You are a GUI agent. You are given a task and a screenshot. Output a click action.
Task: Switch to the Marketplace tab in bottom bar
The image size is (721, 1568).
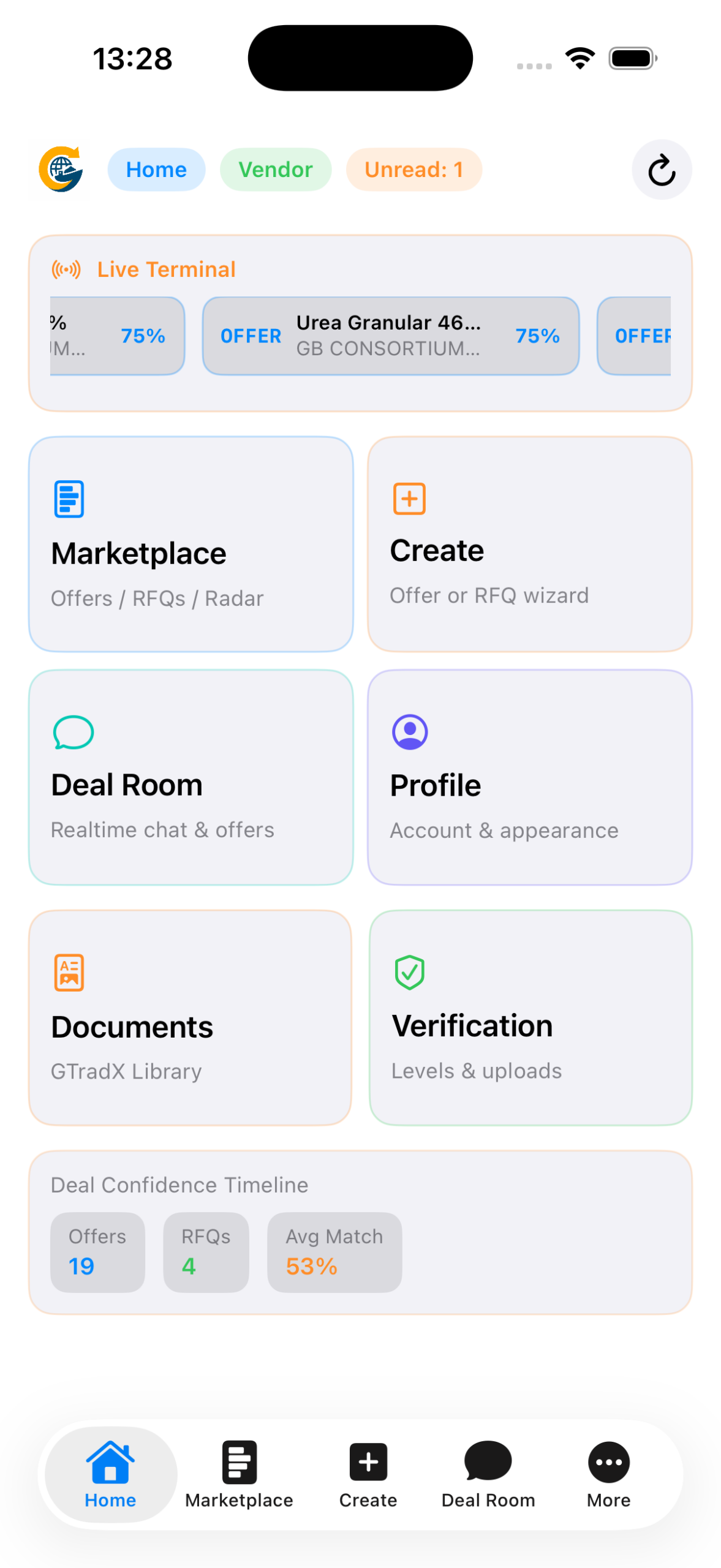239,1473
